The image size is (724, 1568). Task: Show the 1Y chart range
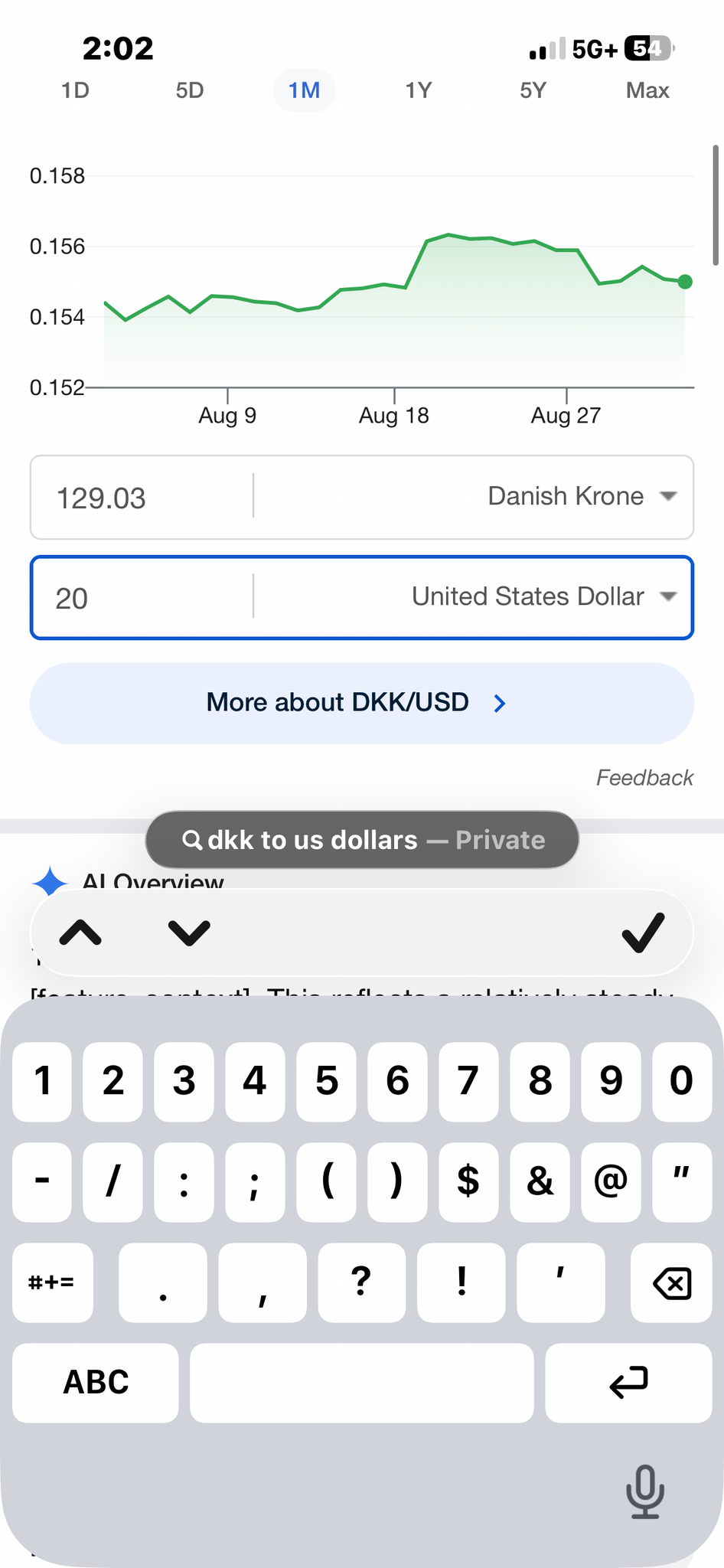[419, 90]
